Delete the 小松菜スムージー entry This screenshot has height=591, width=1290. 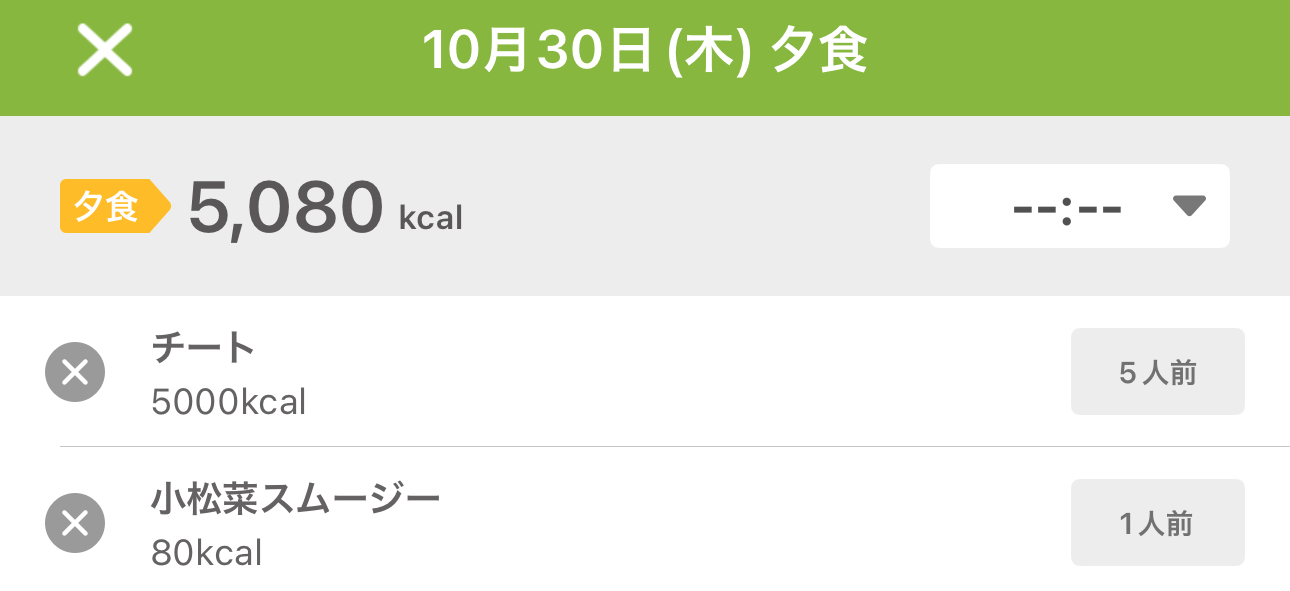coord(75,523)
